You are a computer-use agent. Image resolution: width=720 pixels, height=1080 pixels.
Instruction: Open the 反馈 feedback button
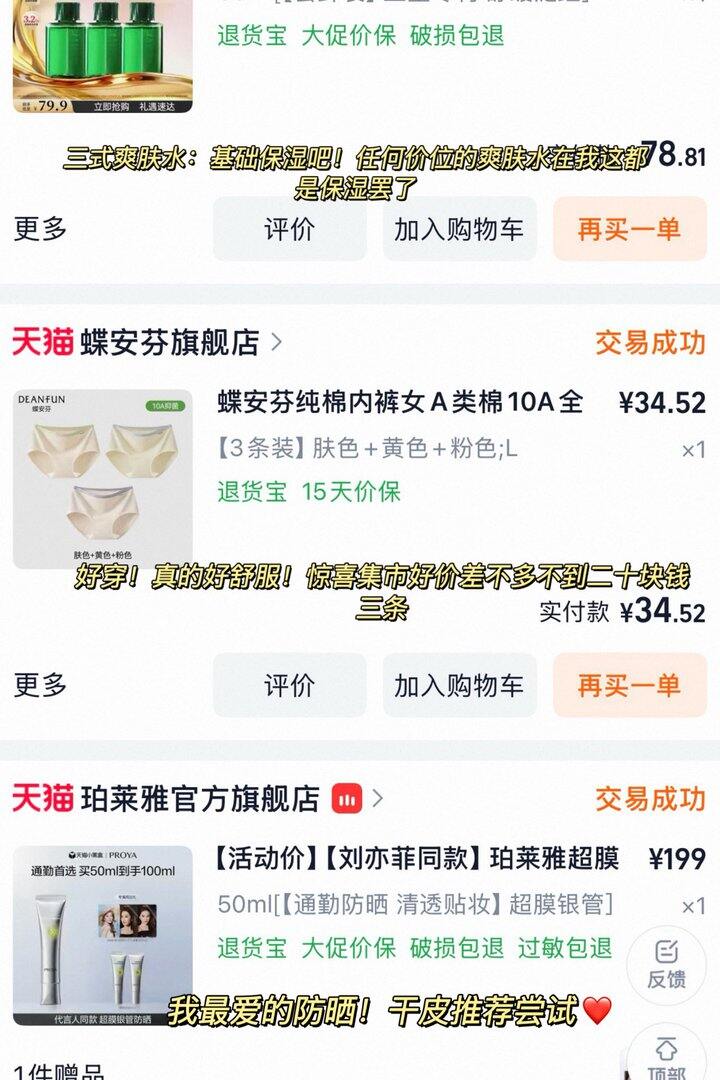(x=666, y=964)
